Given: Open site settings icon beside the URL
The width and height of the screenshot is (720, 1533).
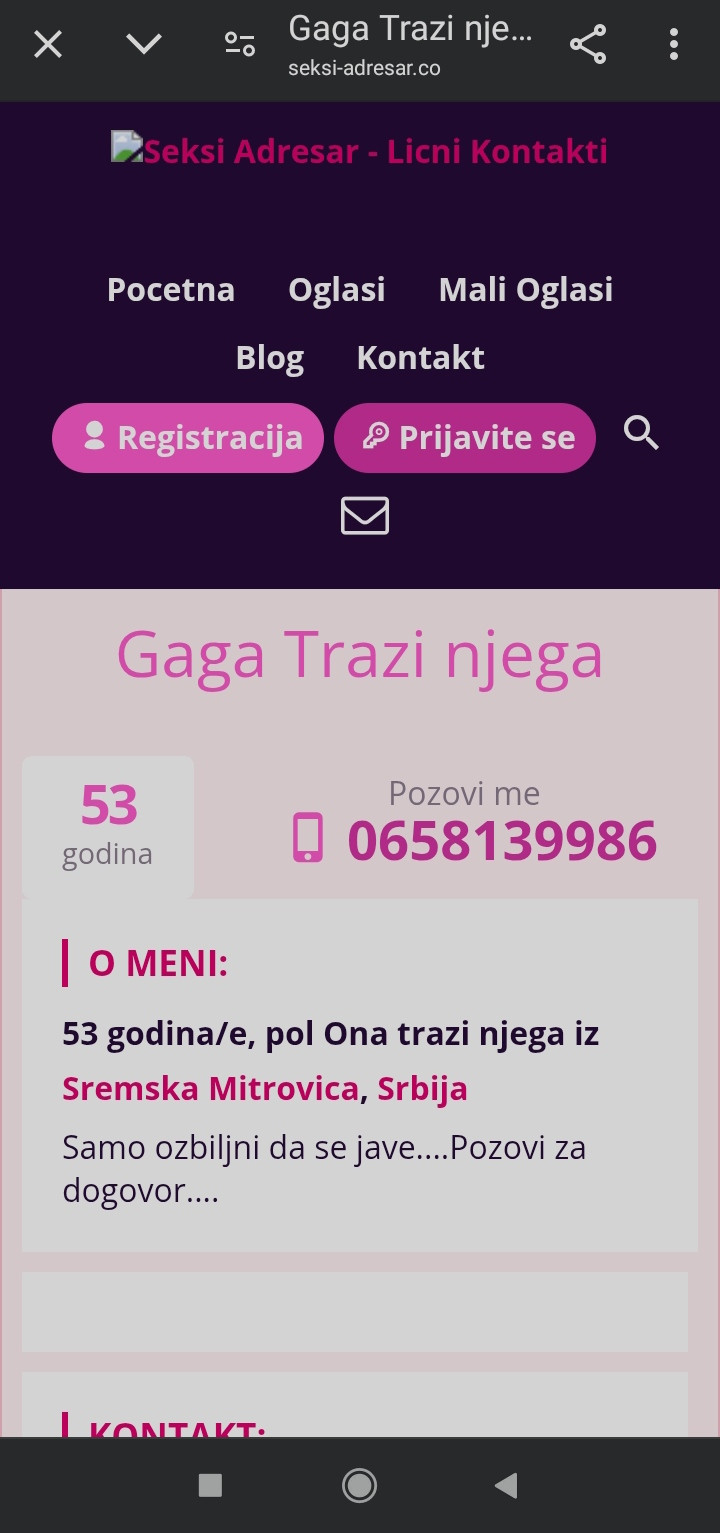Looking at the screenshot, I should [240, 45].
